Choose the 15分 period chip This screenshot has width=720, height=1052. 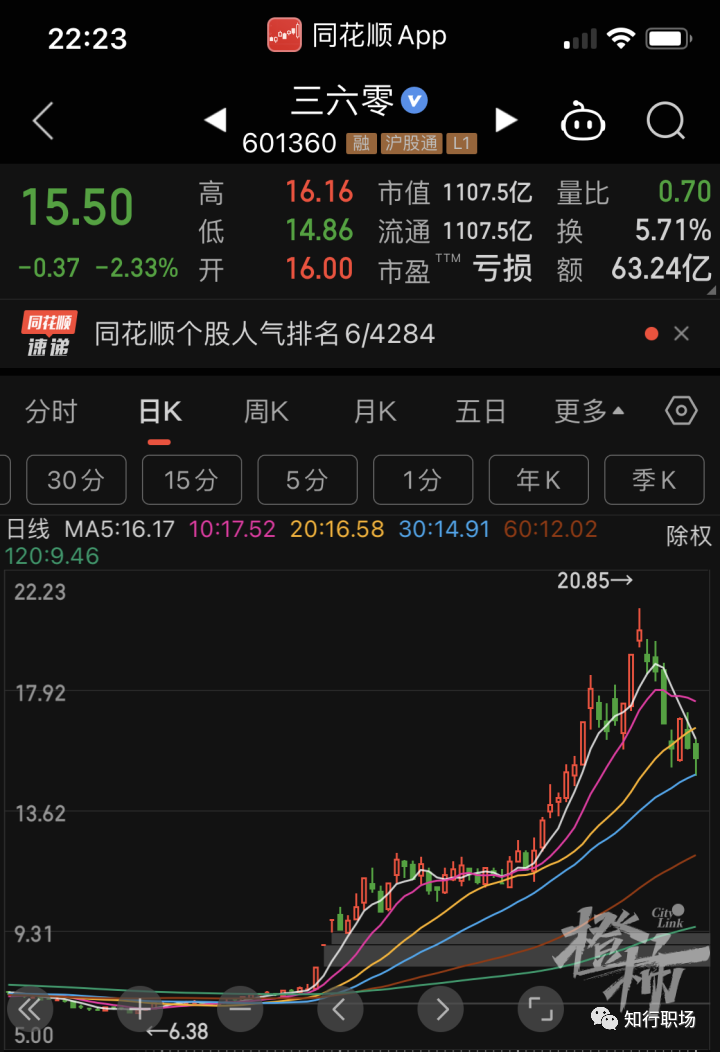191,480
